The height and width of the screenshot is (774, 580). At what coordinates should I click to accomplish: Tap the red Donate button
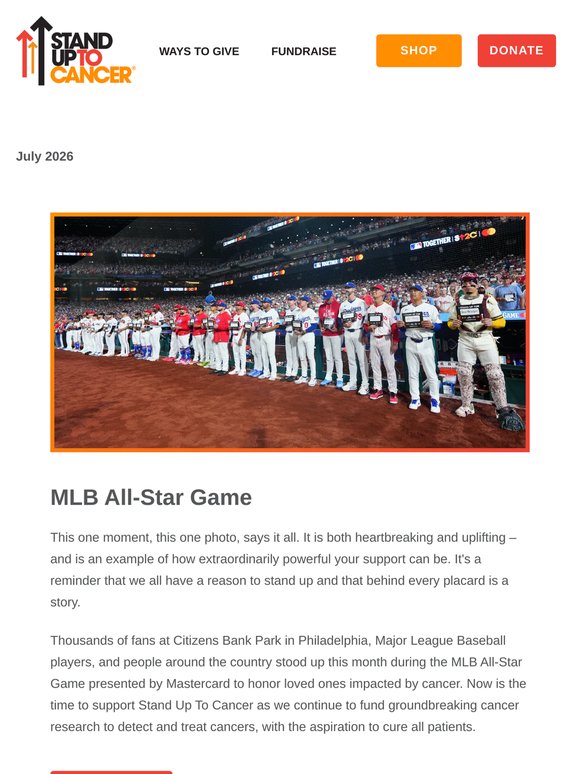(x=516, y=50)
